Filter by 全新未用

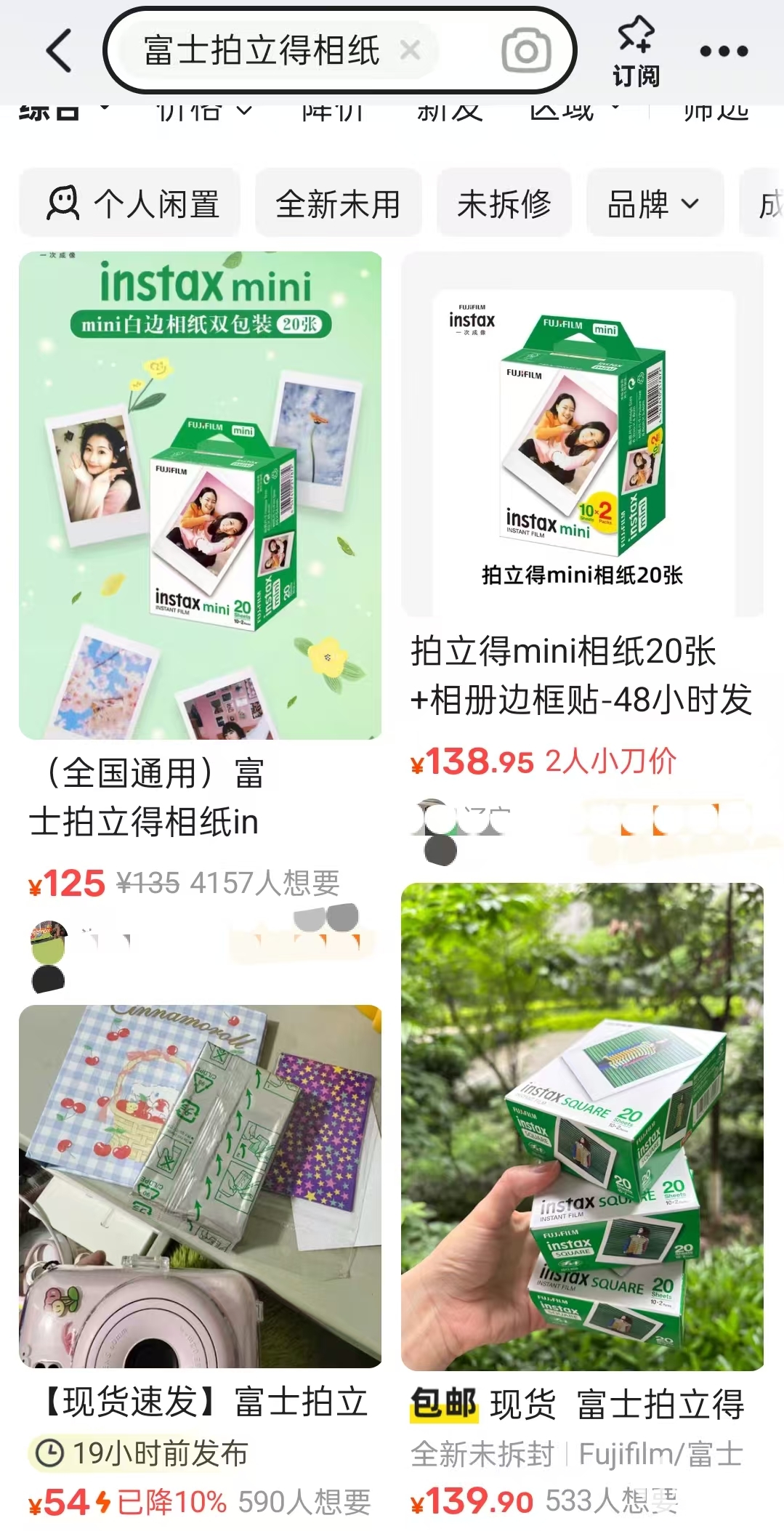point(338,203)
